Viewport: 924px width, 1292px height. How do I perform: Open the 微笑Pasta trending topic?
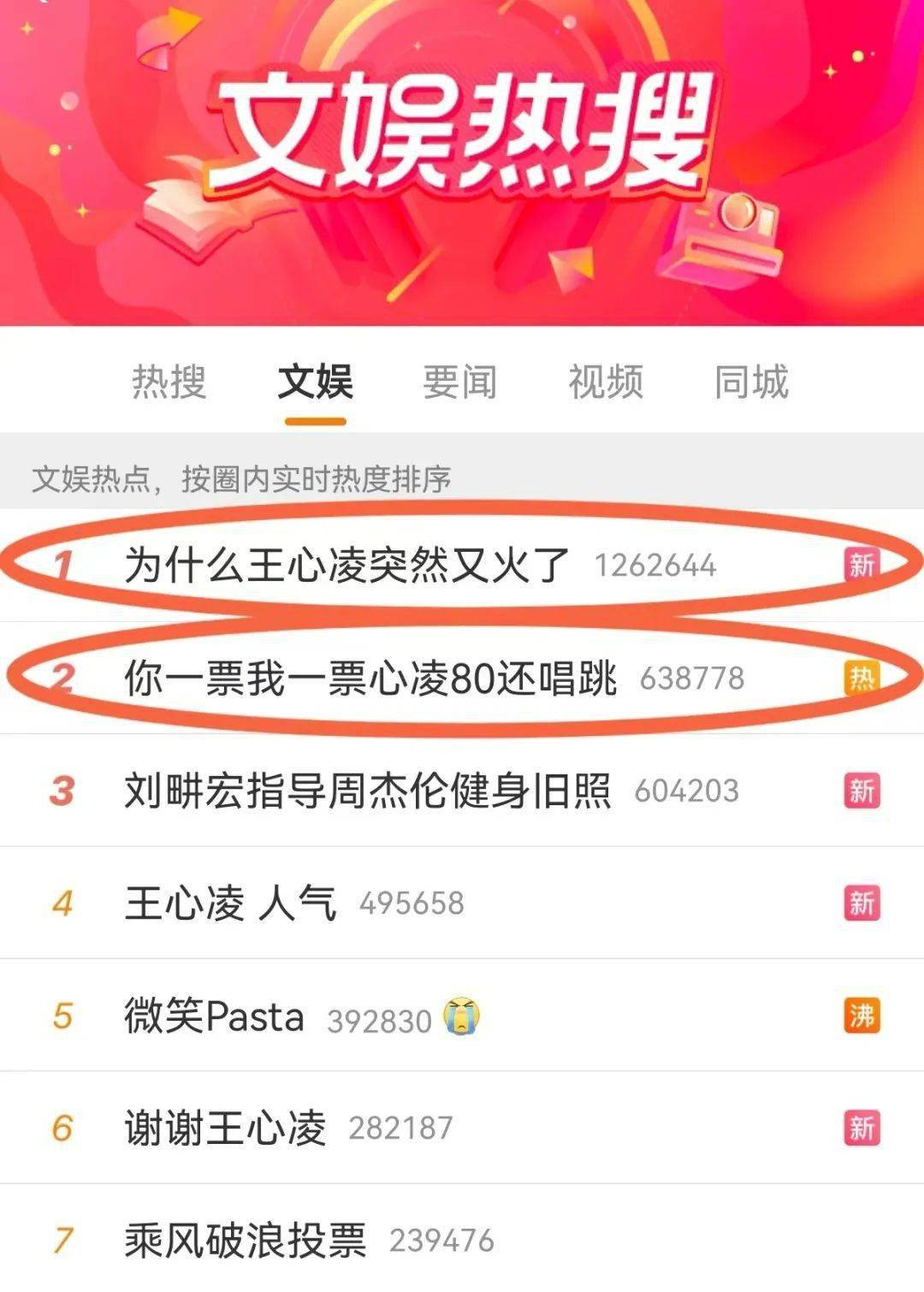click(x=214, y=1016)
